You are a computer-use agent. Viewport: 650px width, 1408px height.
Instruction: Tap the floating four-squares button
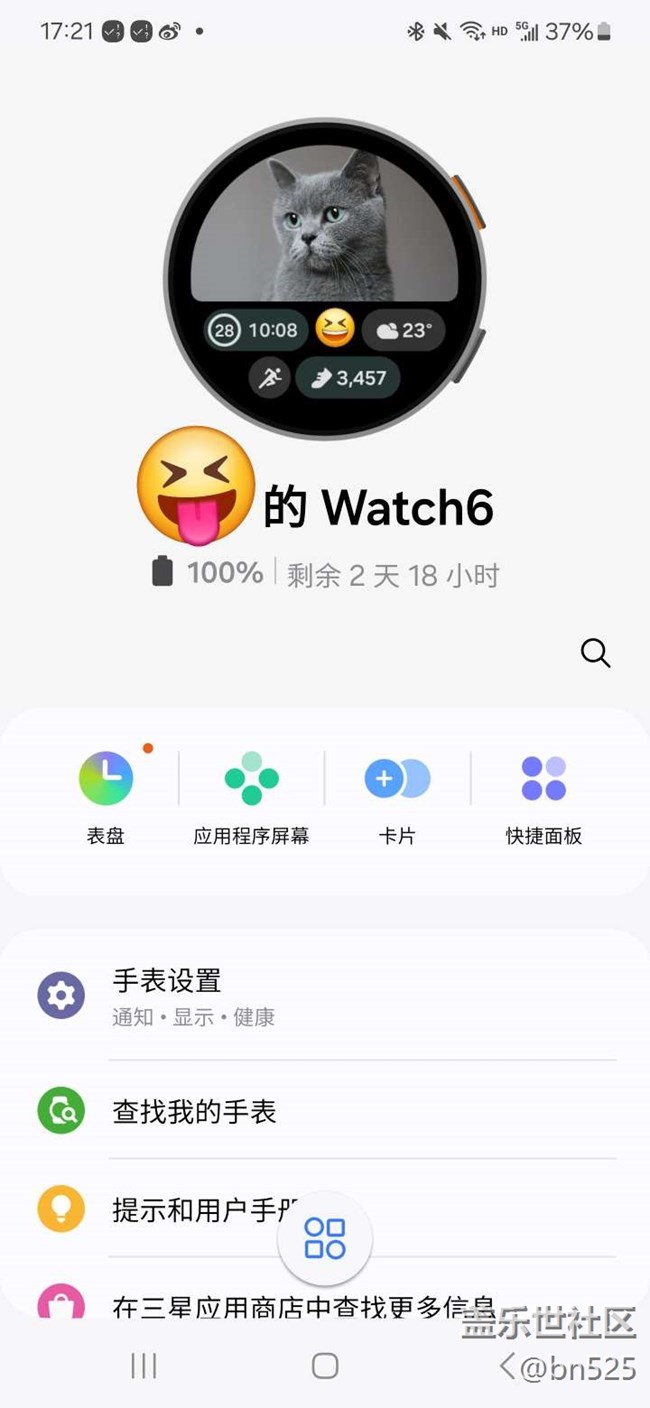[325, 1238]
